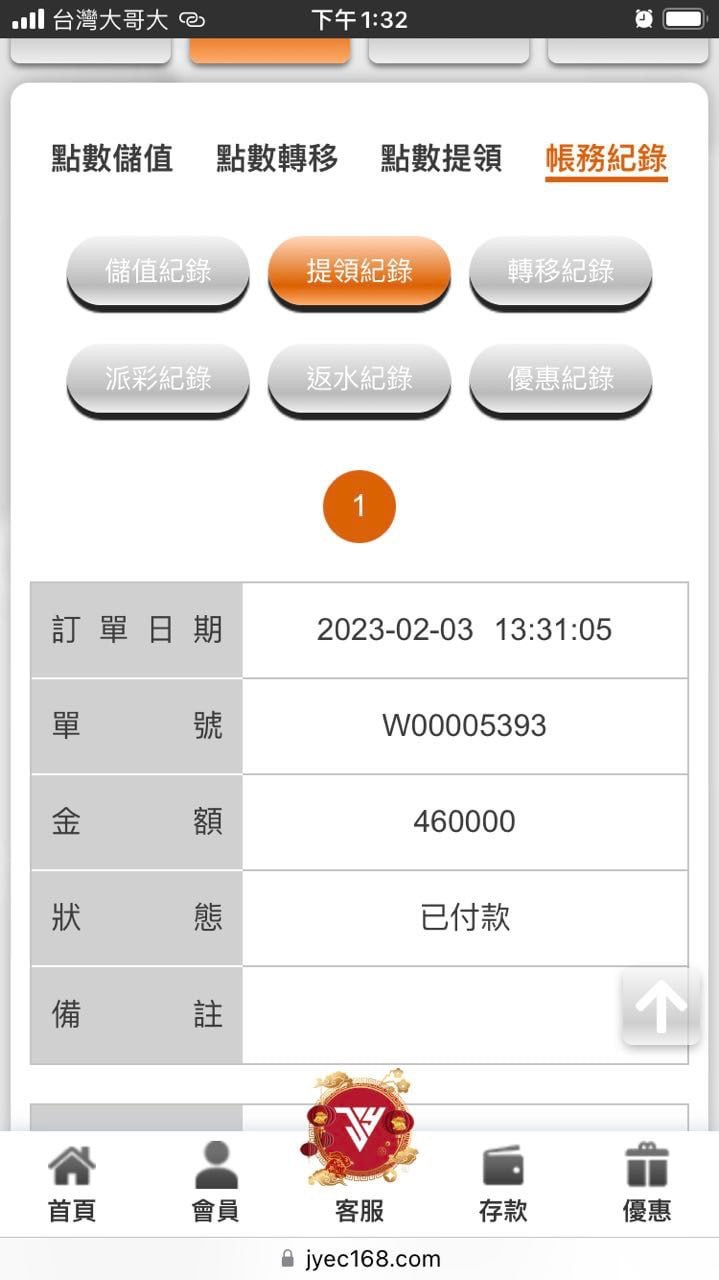
Task: Switch to the 點數轉移 tab
Action: 277,158
